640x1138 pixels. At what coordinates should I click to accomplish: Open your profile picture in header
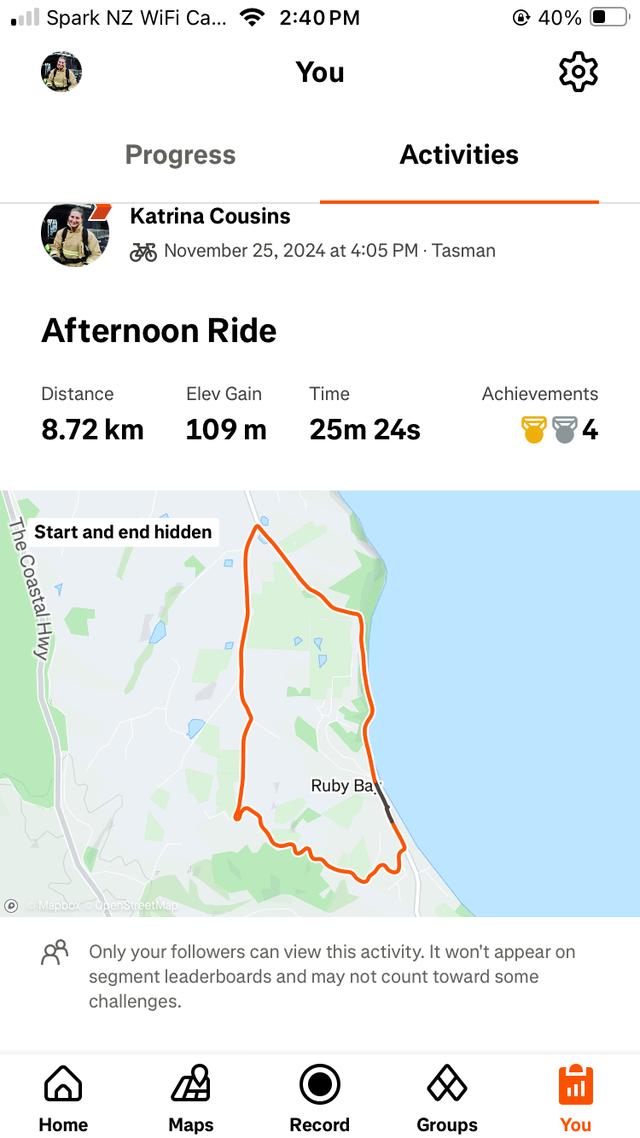click(x=61, y=72)
